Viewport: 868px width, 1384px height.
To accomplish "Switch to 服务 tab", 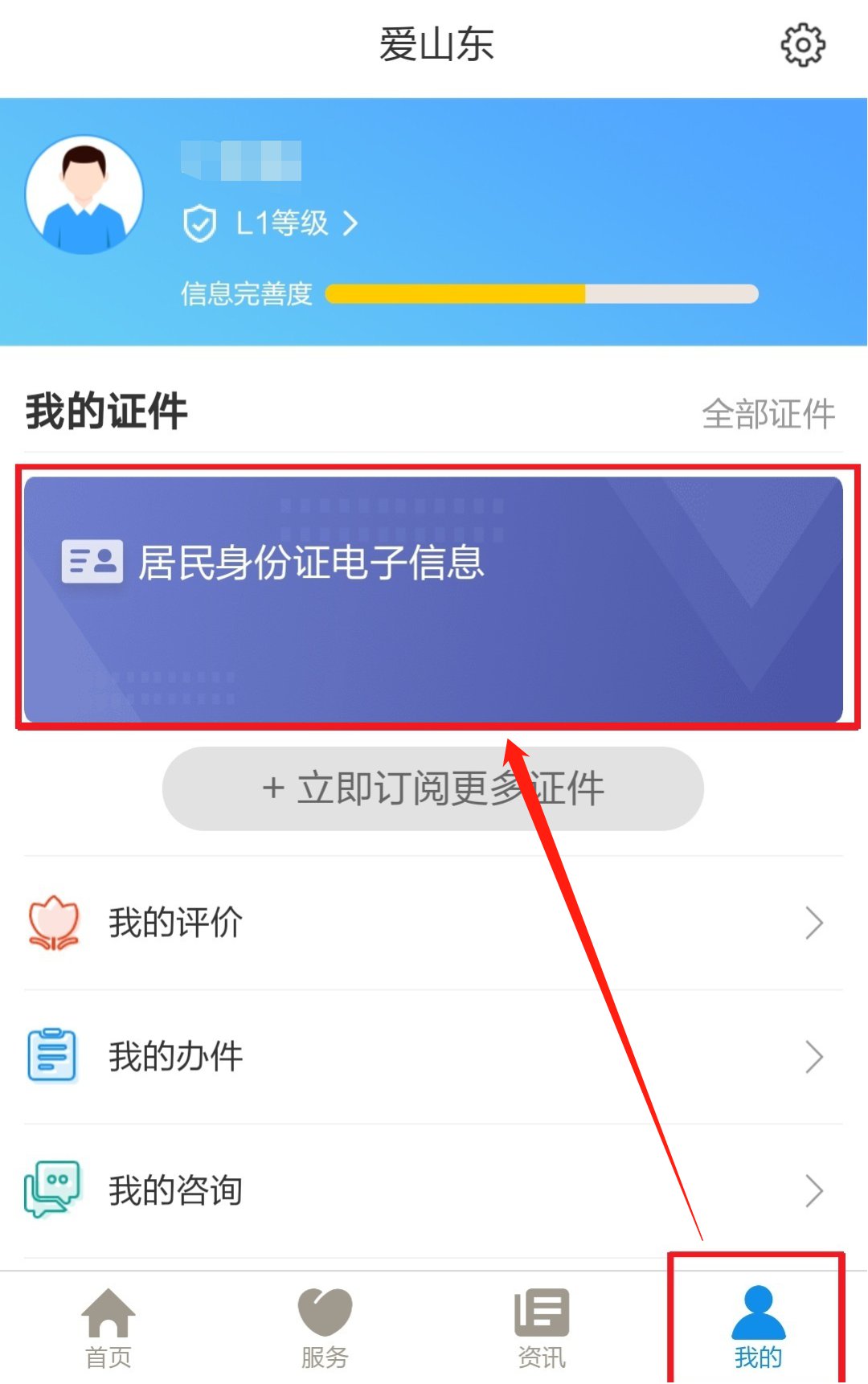I will pos(325,1328).
